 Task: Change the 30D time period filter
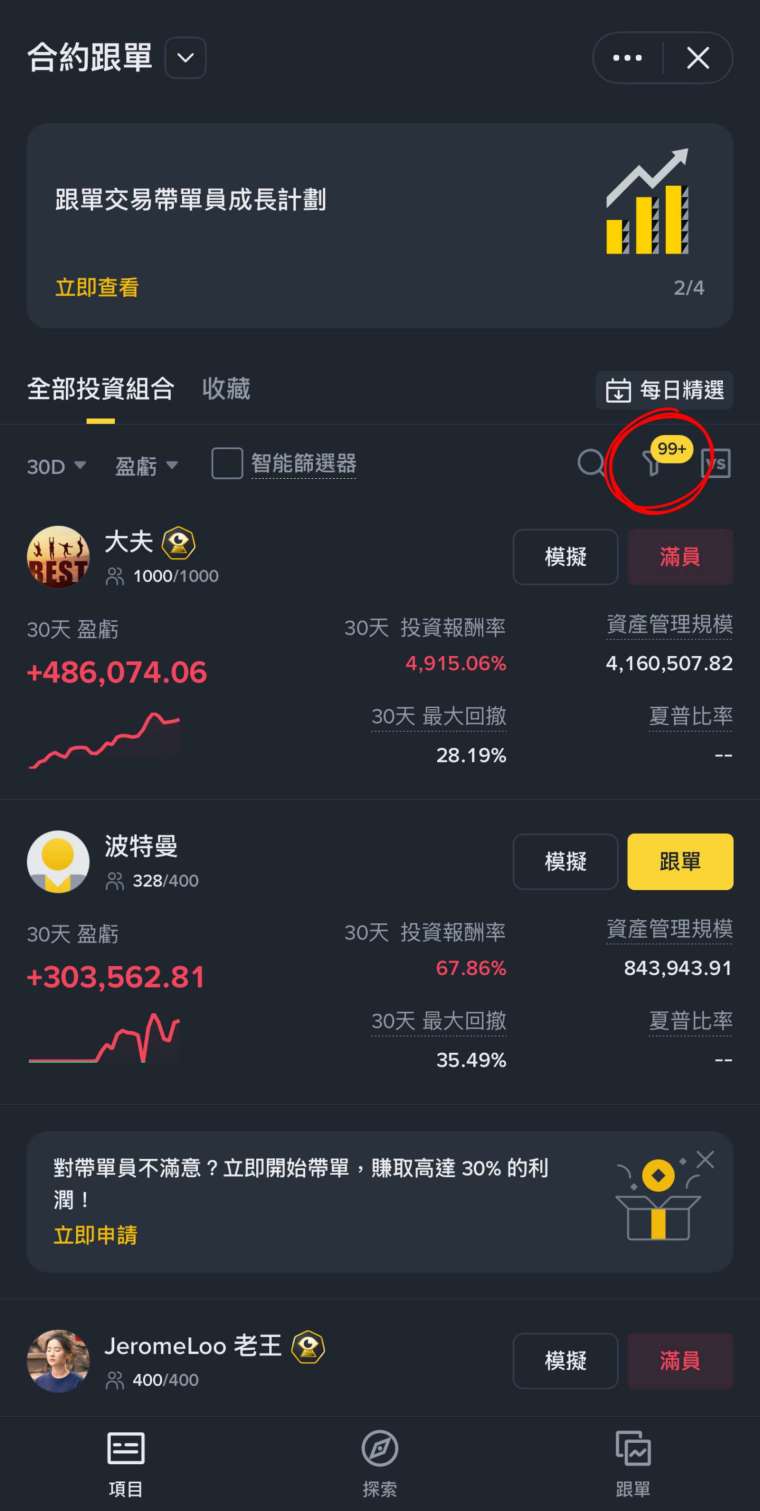point(56,466)
